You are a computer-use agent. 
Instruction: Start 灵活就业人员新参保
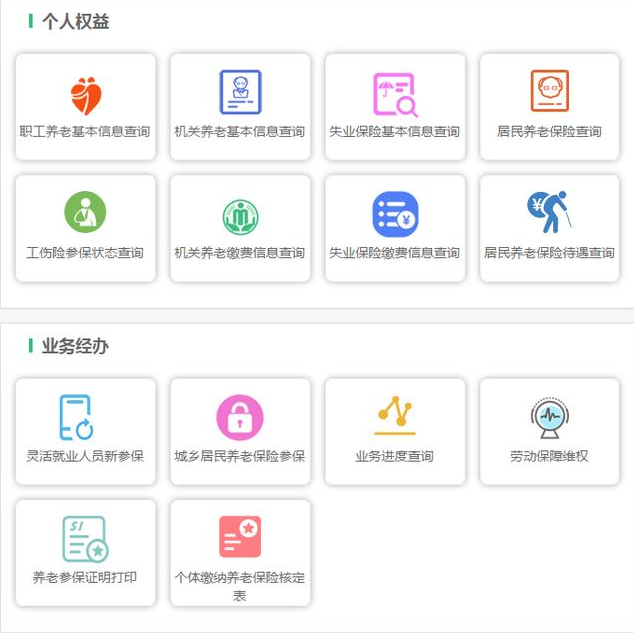click(86, 431)
